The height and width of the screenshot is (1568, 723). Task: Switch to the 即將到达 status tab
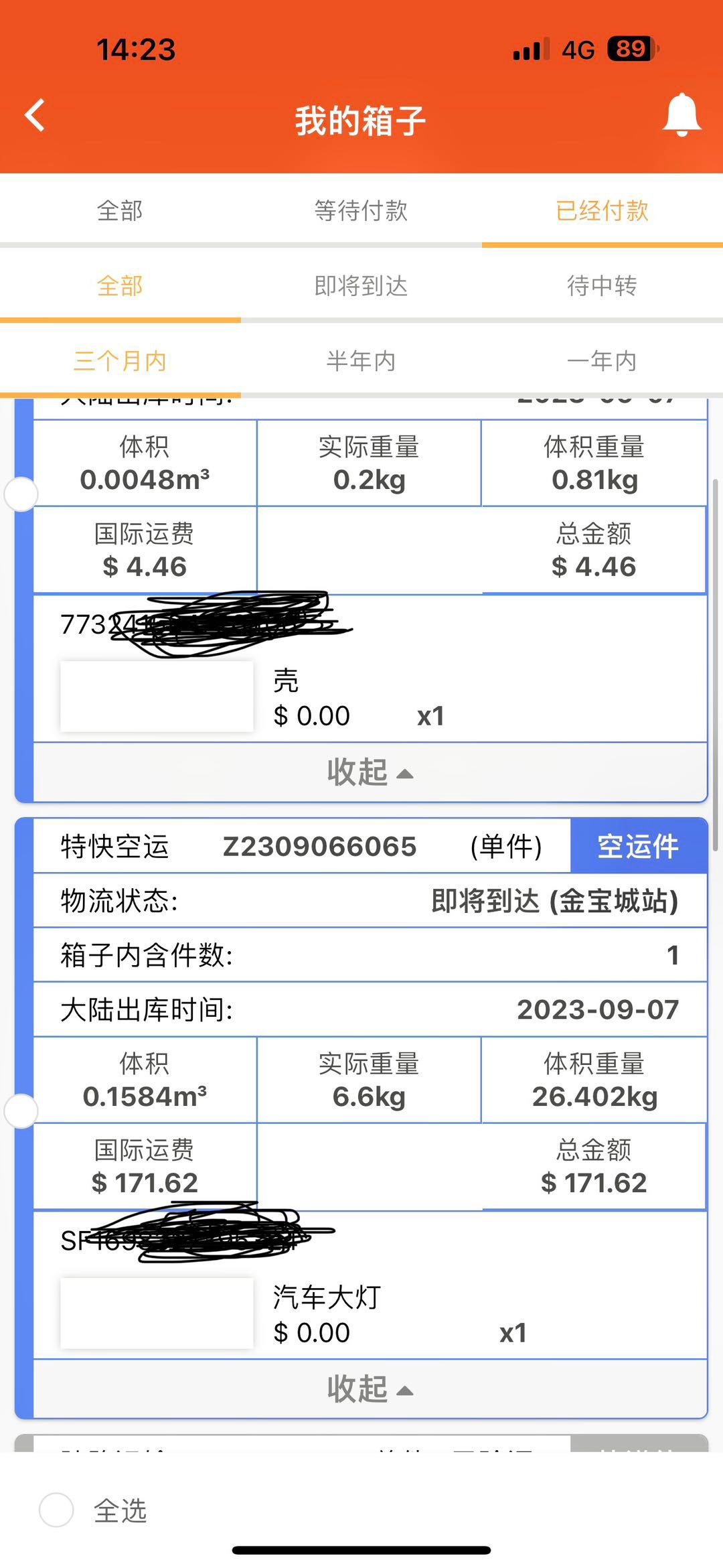coord(361,285)
